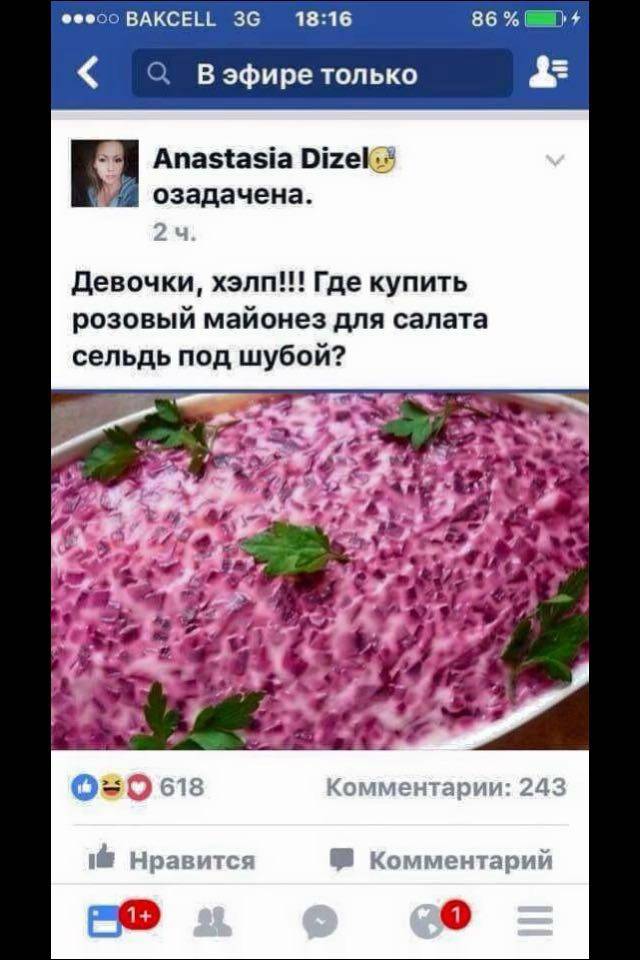Tap the search field "В эфире только"
The width and height of the screenshot is (640, 960).
point(322,74)
